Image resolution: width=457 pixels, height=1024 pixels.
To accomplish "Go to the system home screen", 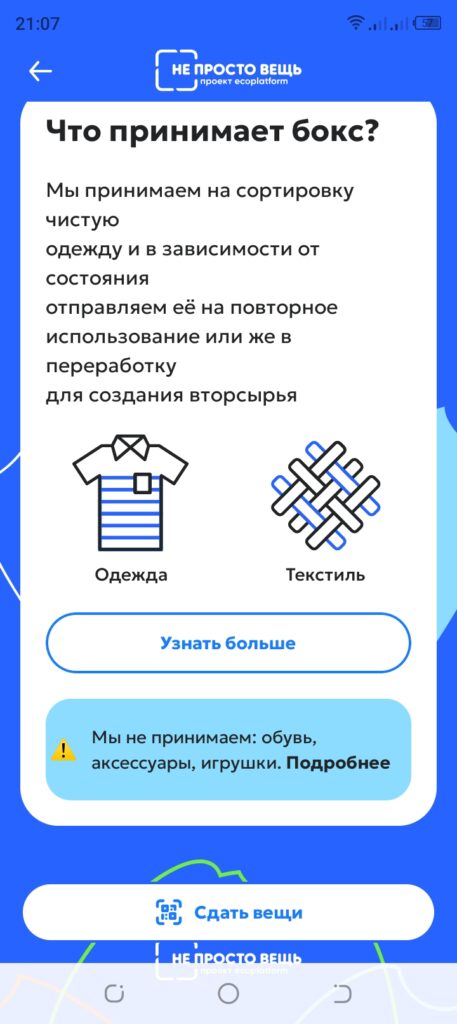I will tap(228, 994).
